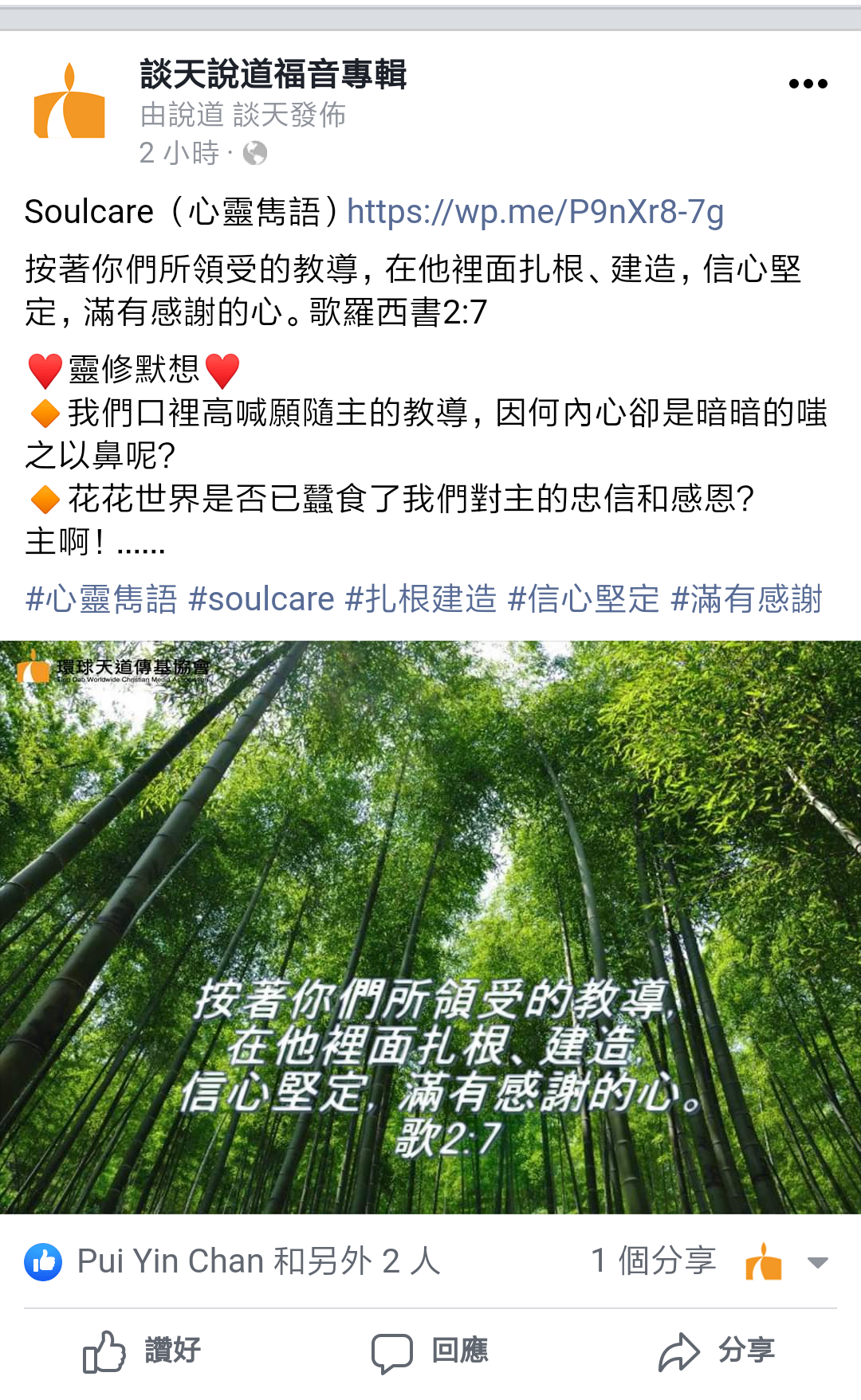Screen dimensions: 861x1400
Task: Browse the #滿有感謝 hashtag
Action: click(746, 599)
